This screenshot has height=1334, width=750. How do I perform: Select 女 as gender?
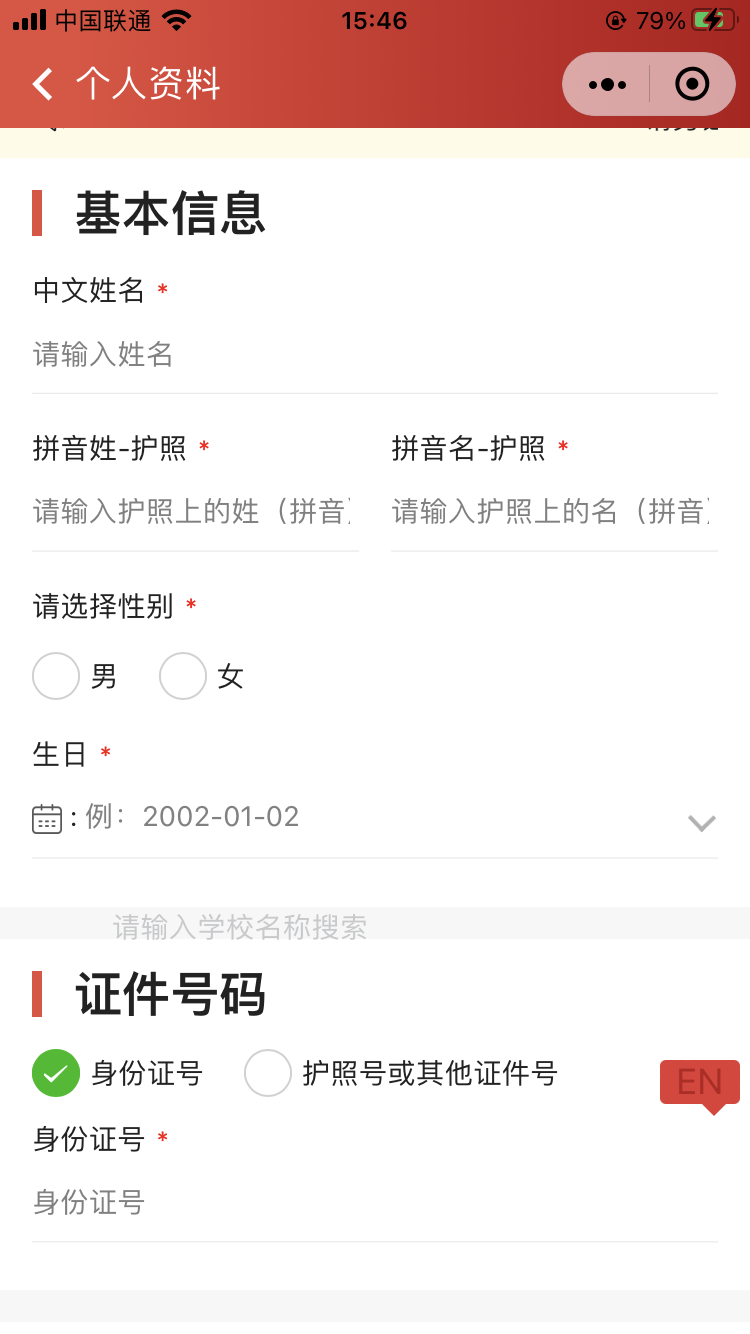click(x=184, y=677)
